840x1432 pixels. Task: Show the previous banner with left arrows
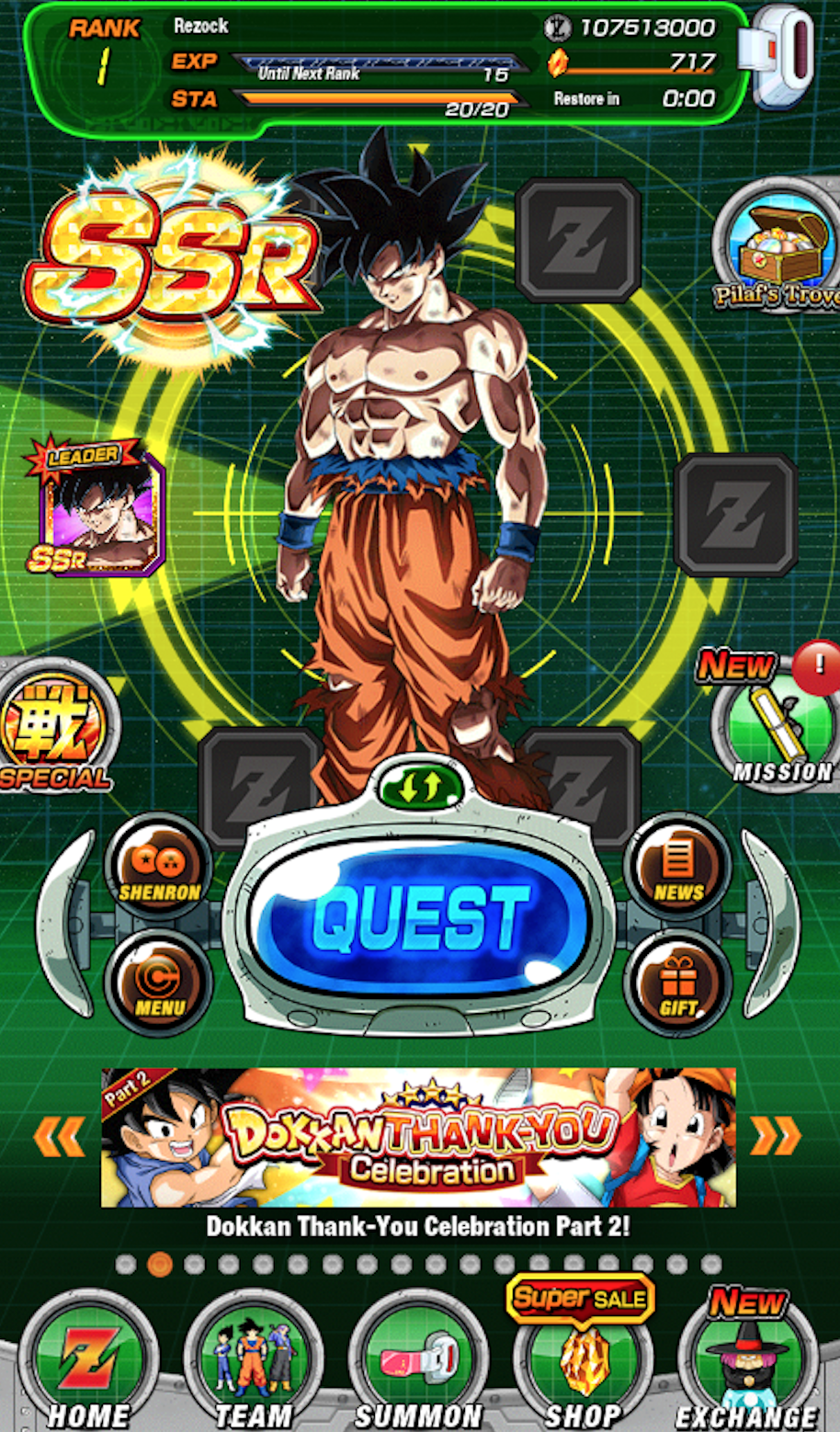click(60, 1138)
